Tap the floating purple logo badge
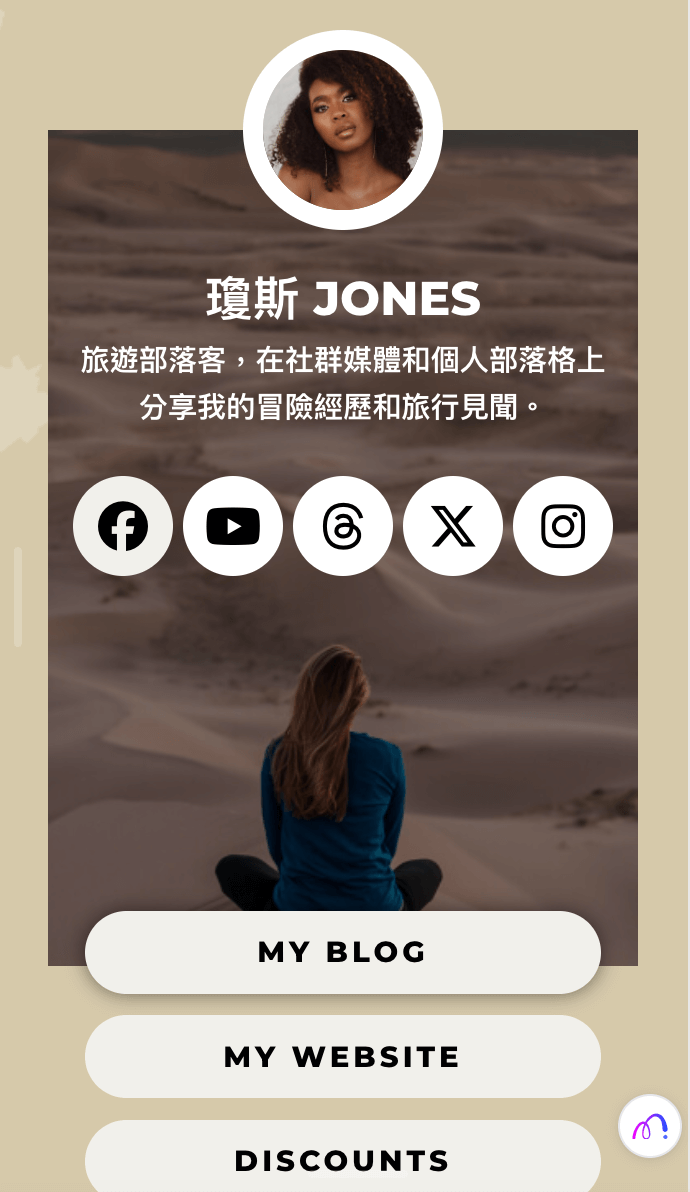This screenshot has height=1192, width=690. point(650,1126)
